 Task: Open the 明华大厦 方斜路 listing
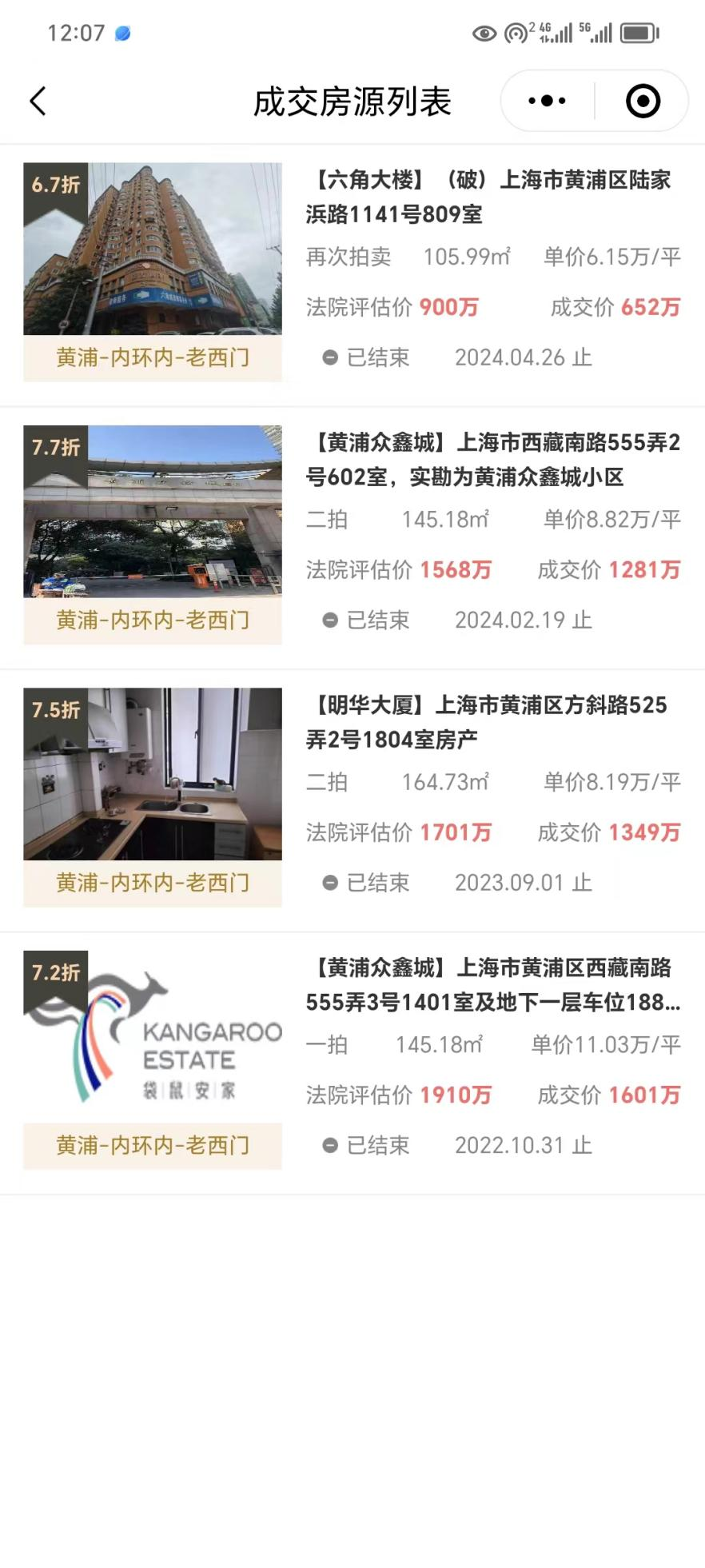[488, 721]
